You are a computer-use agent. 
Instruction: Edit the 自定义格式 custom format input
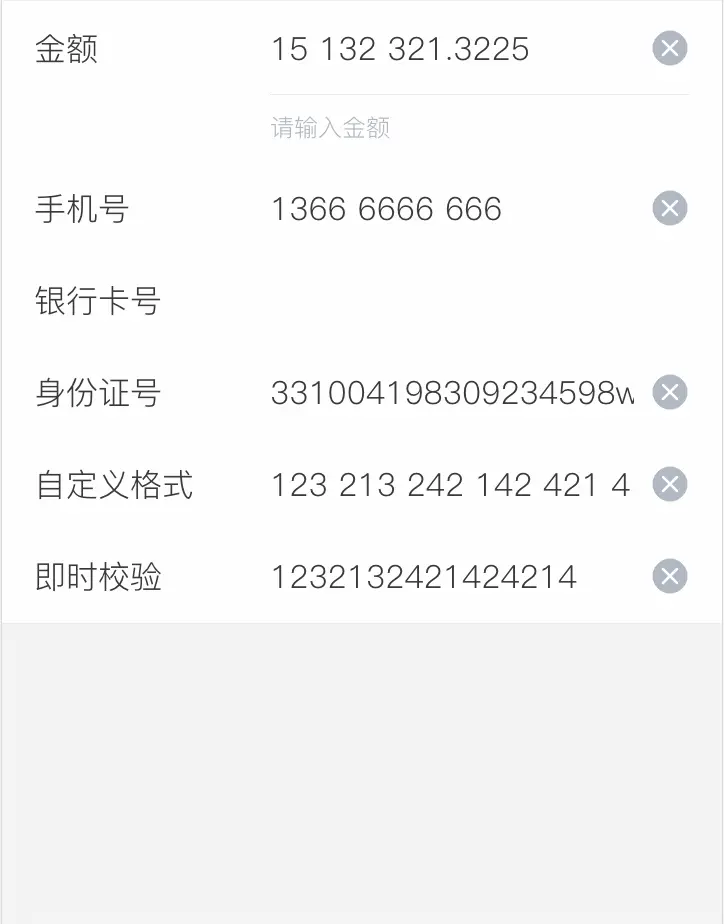click(x=450, y=485)
